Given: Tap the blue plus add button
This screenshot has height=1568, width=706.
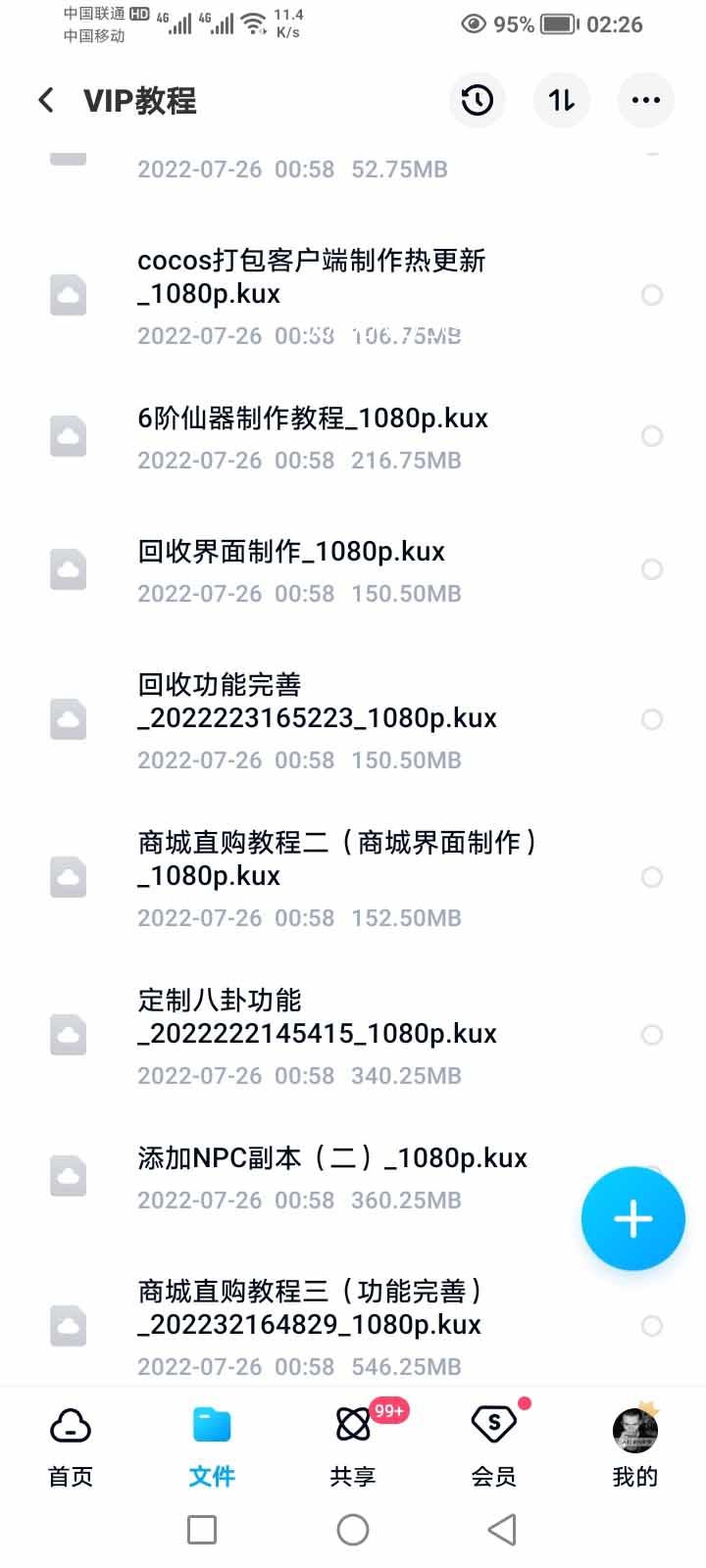Looking at the screenshot, I should (632, 1218).
